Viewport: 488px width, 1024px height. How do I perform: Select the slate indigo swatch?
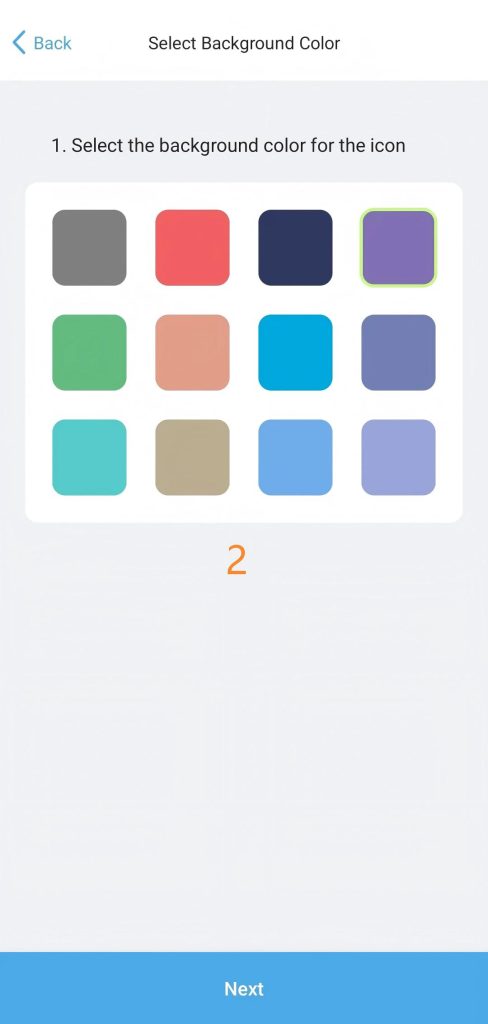point(399,353)
